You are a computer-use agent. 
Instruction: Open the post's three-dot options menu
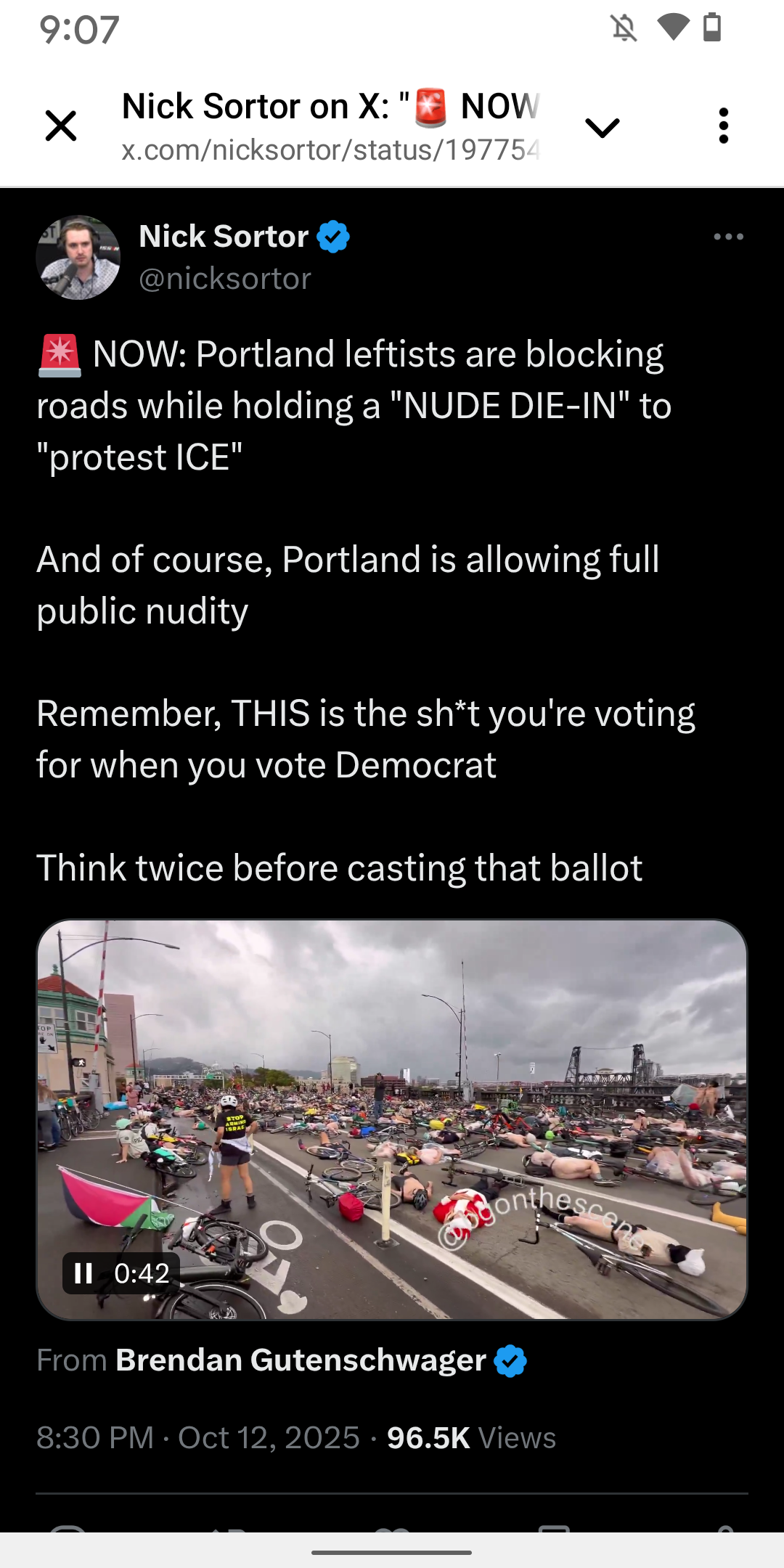tap(728, 237)
